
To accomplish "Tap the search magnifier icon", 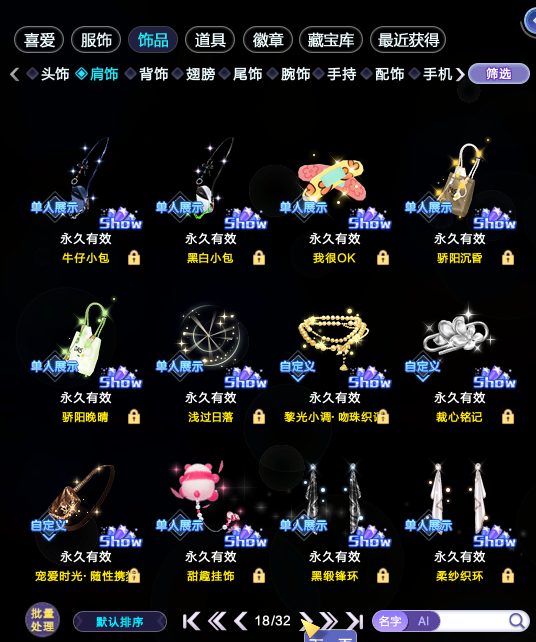I will coord(518,621).
